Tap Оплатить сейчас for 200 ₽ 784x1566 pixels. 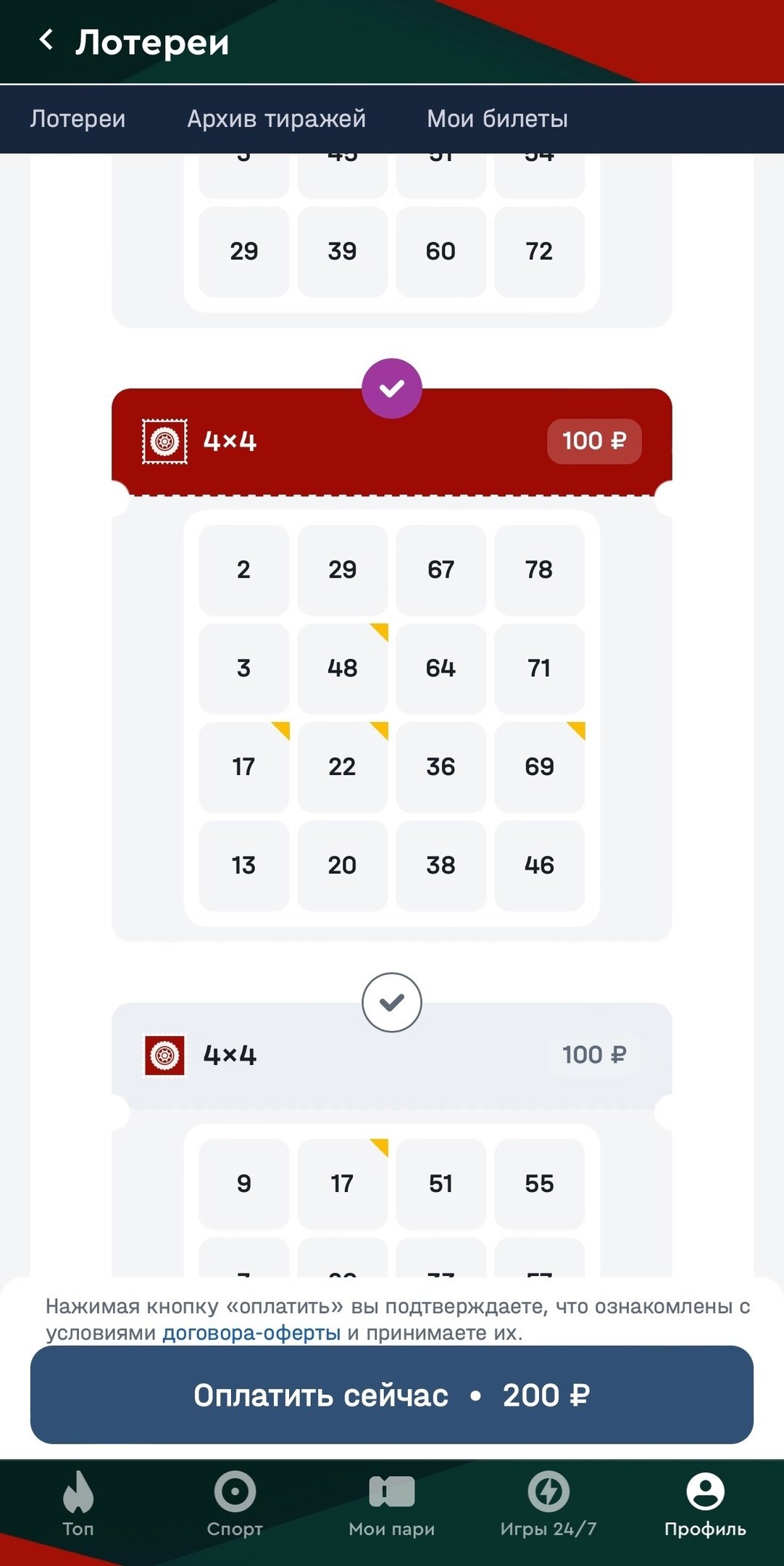click(391, 1395)
